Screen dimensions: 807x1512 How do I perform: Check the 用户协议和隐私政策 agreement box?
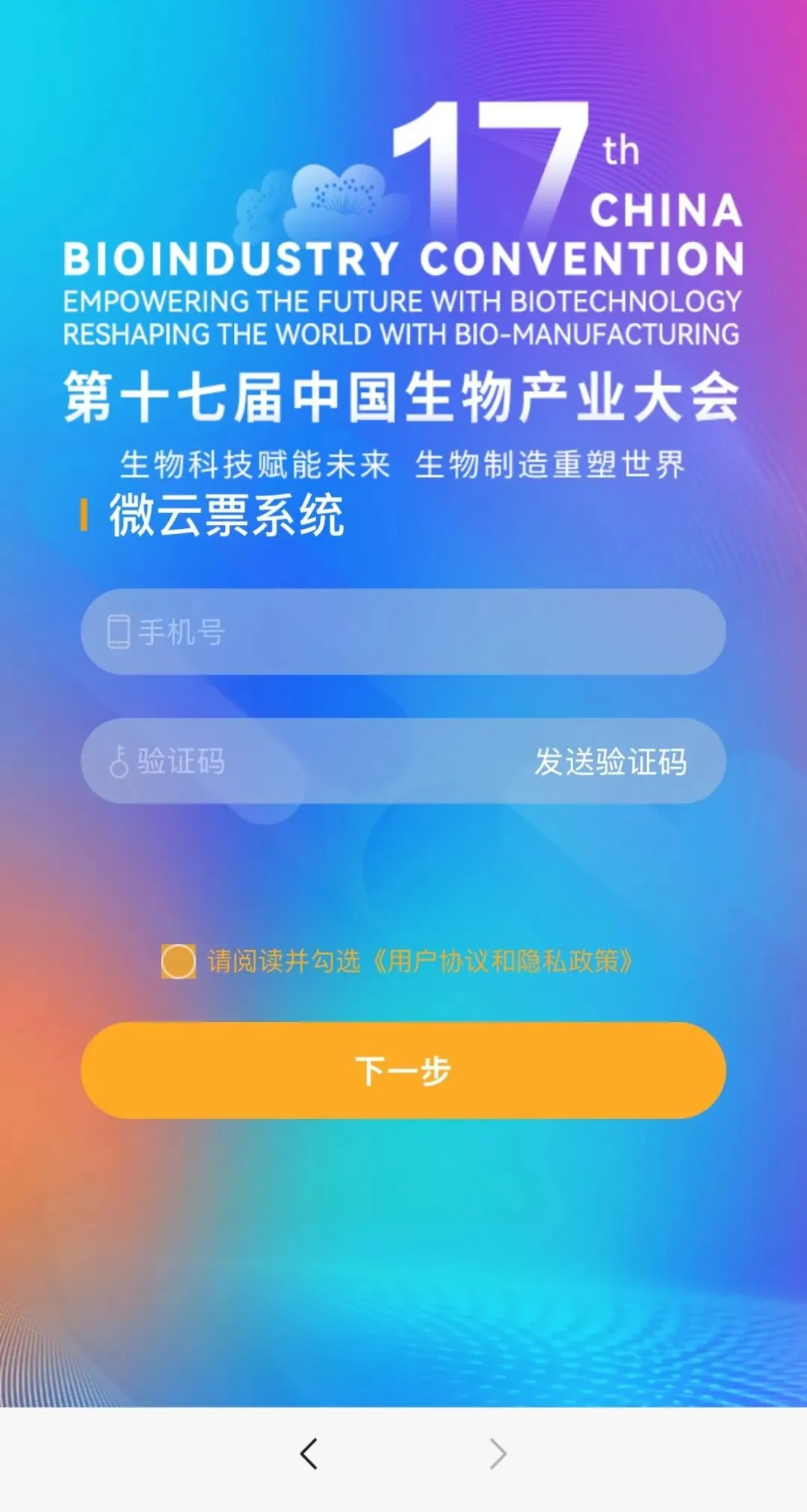pos(179,961)
